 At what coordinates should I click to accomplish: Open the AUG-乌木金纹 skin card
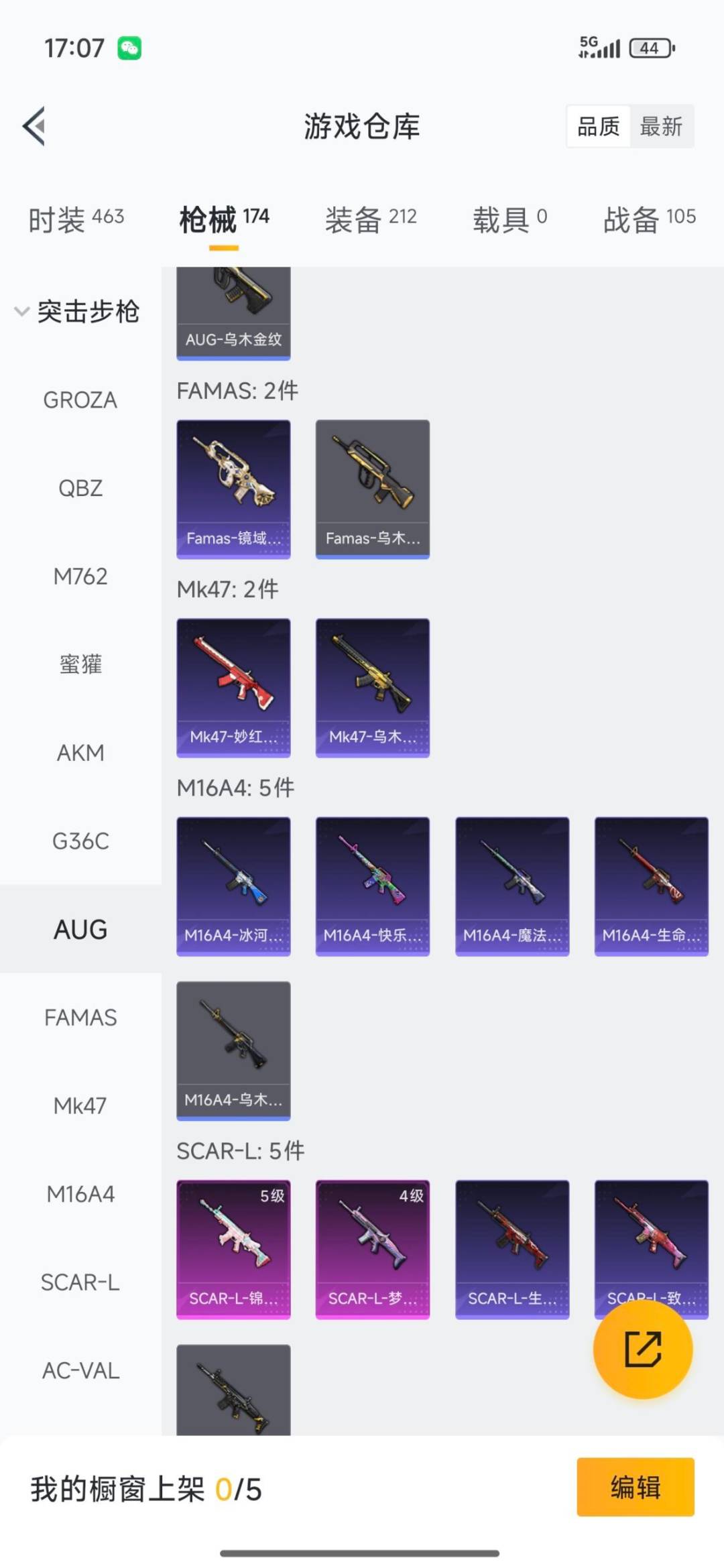(x=233, y=314)
